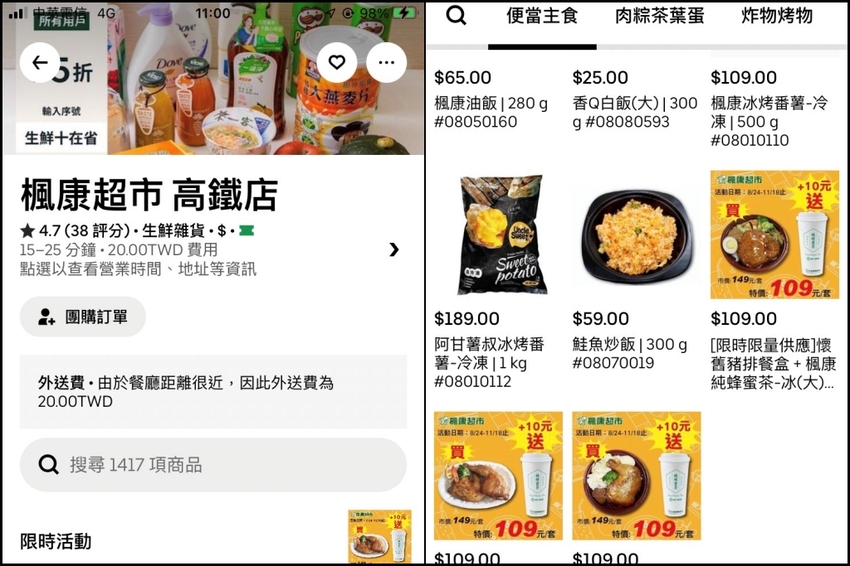
Task: Go back using the arrow button
Action: [x=40, y=63]
